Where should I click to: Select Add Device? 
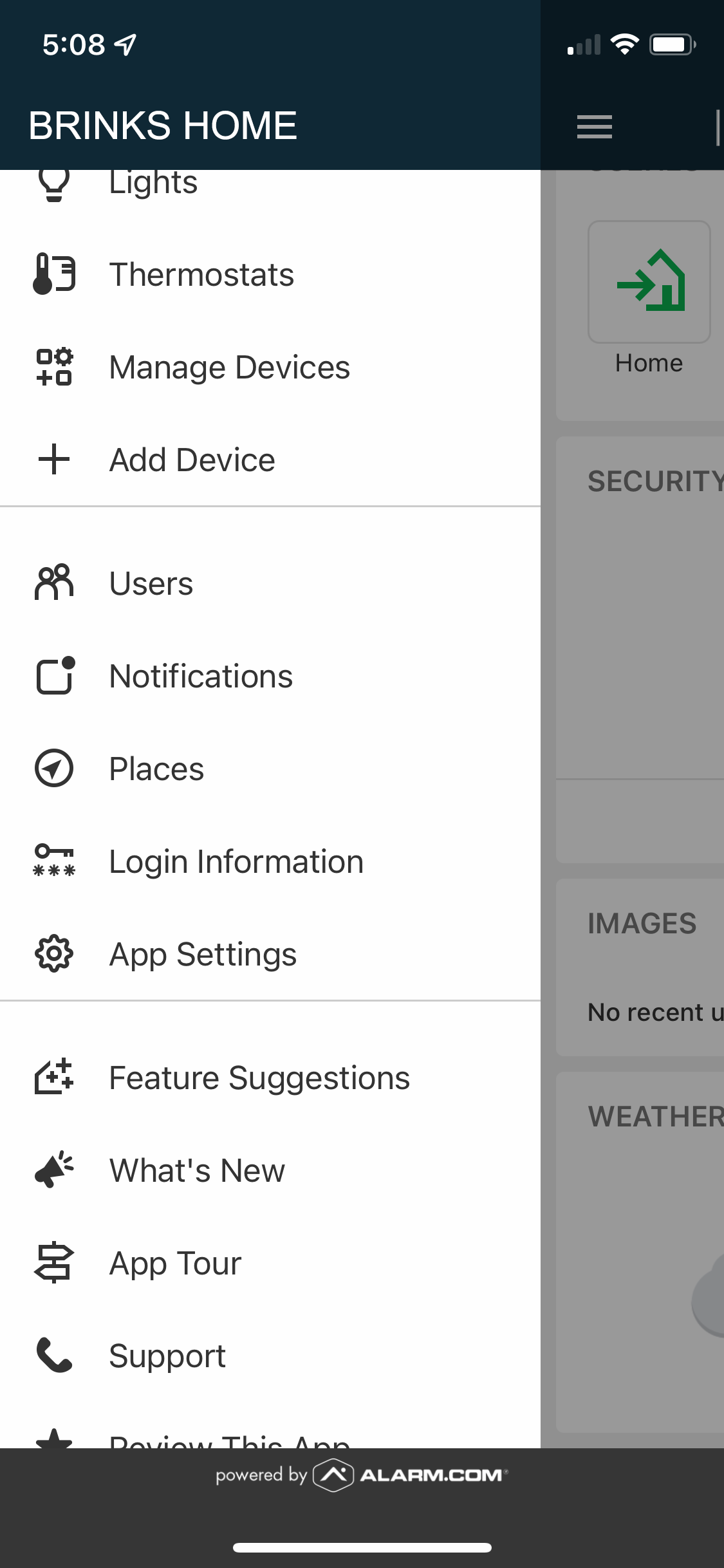[192, 460]
